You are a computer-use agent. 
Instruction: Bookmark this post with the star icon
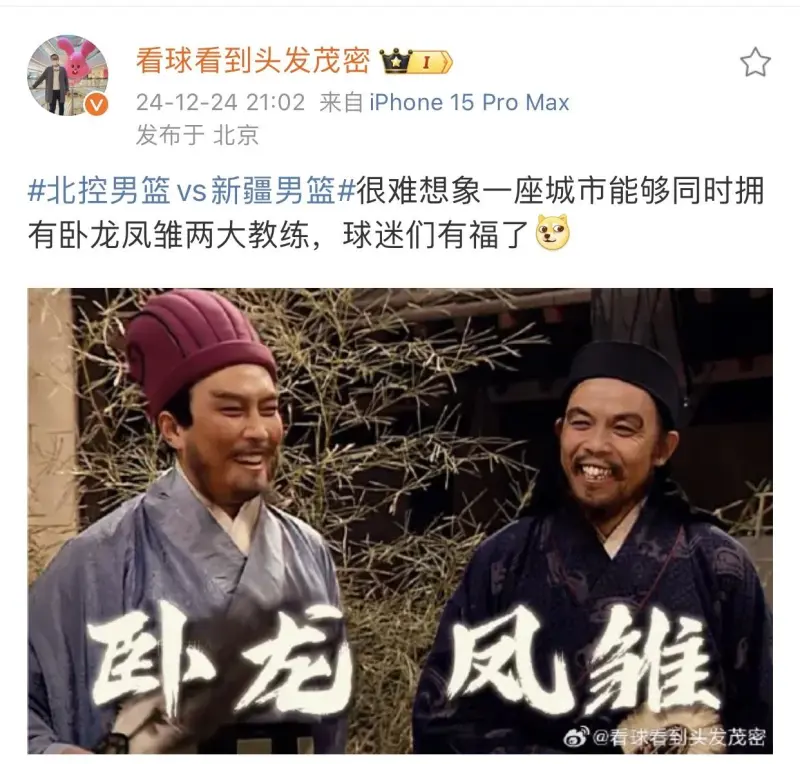click(x=755, y=64)
